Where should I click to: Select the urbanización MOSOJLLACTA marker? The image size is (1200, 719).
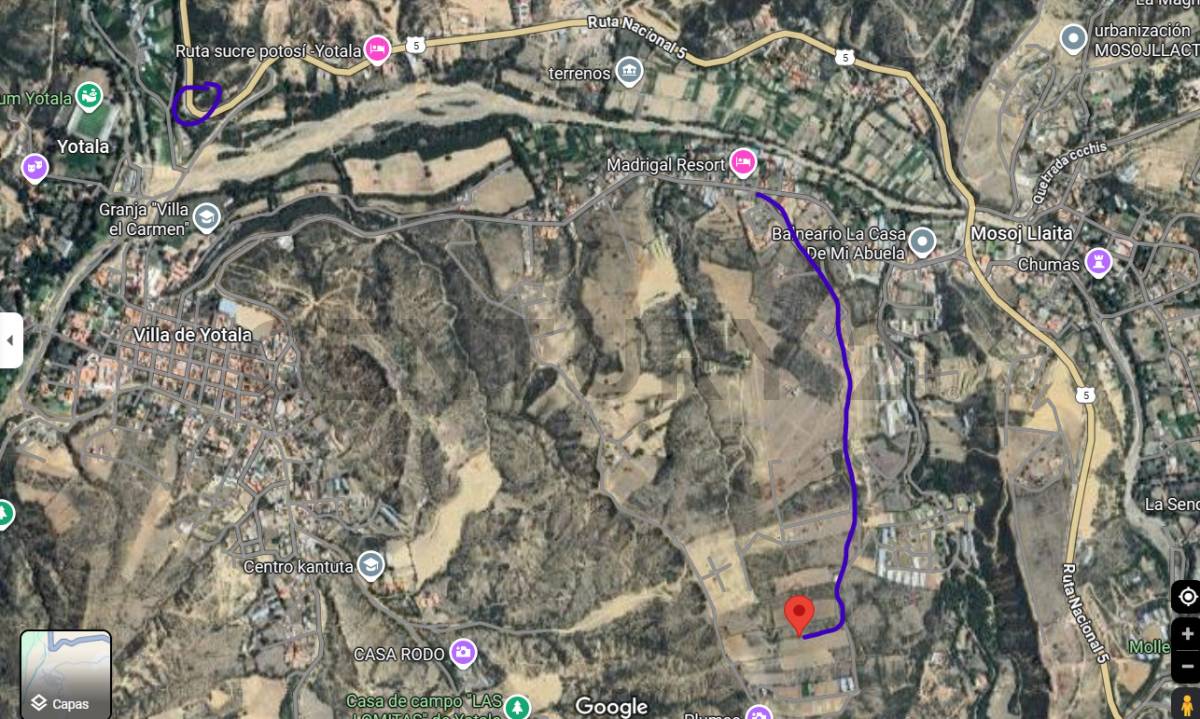tap(1073, 40)
